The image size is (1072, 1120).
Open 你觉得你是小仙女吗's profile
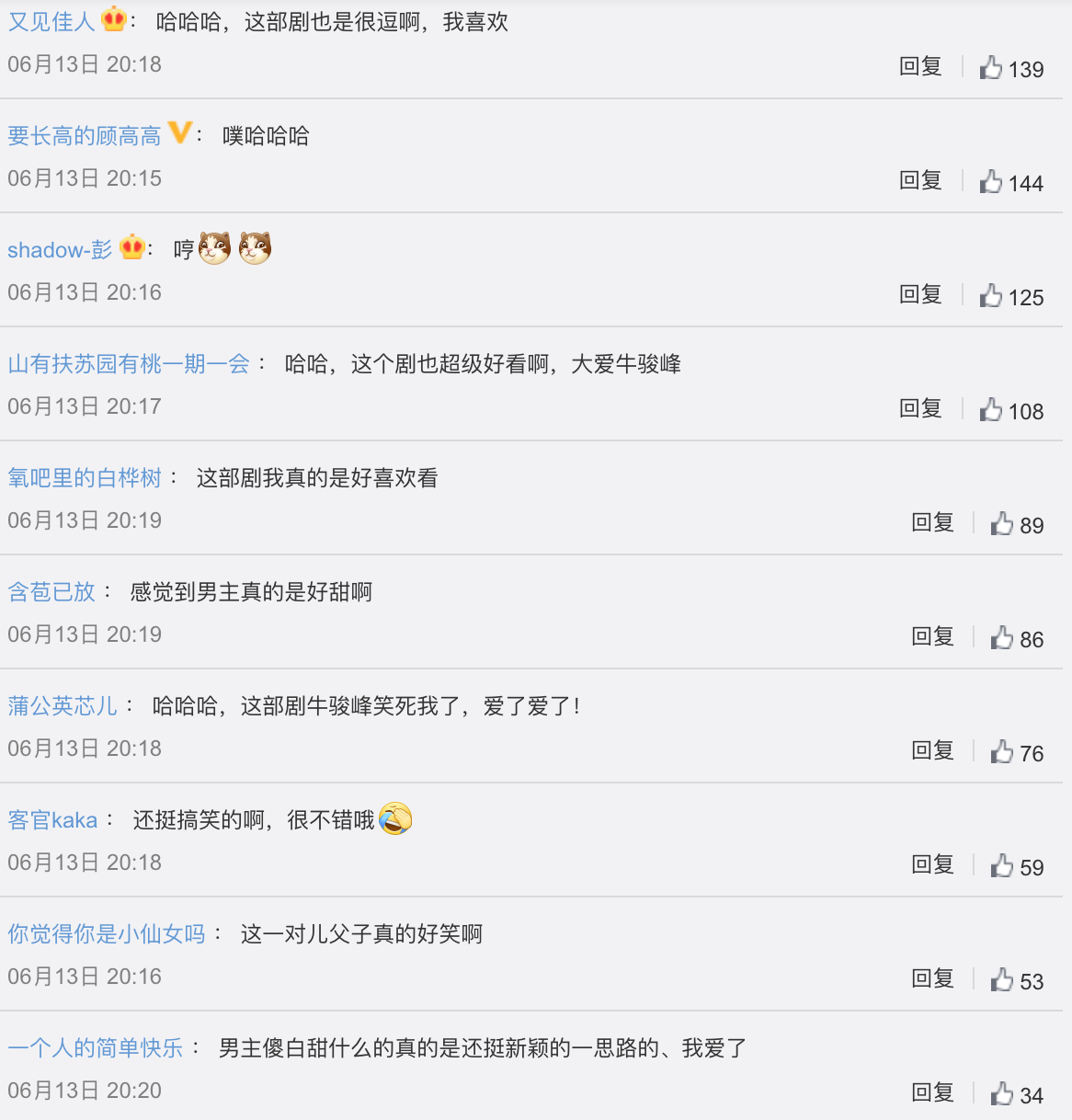[107, 934]
